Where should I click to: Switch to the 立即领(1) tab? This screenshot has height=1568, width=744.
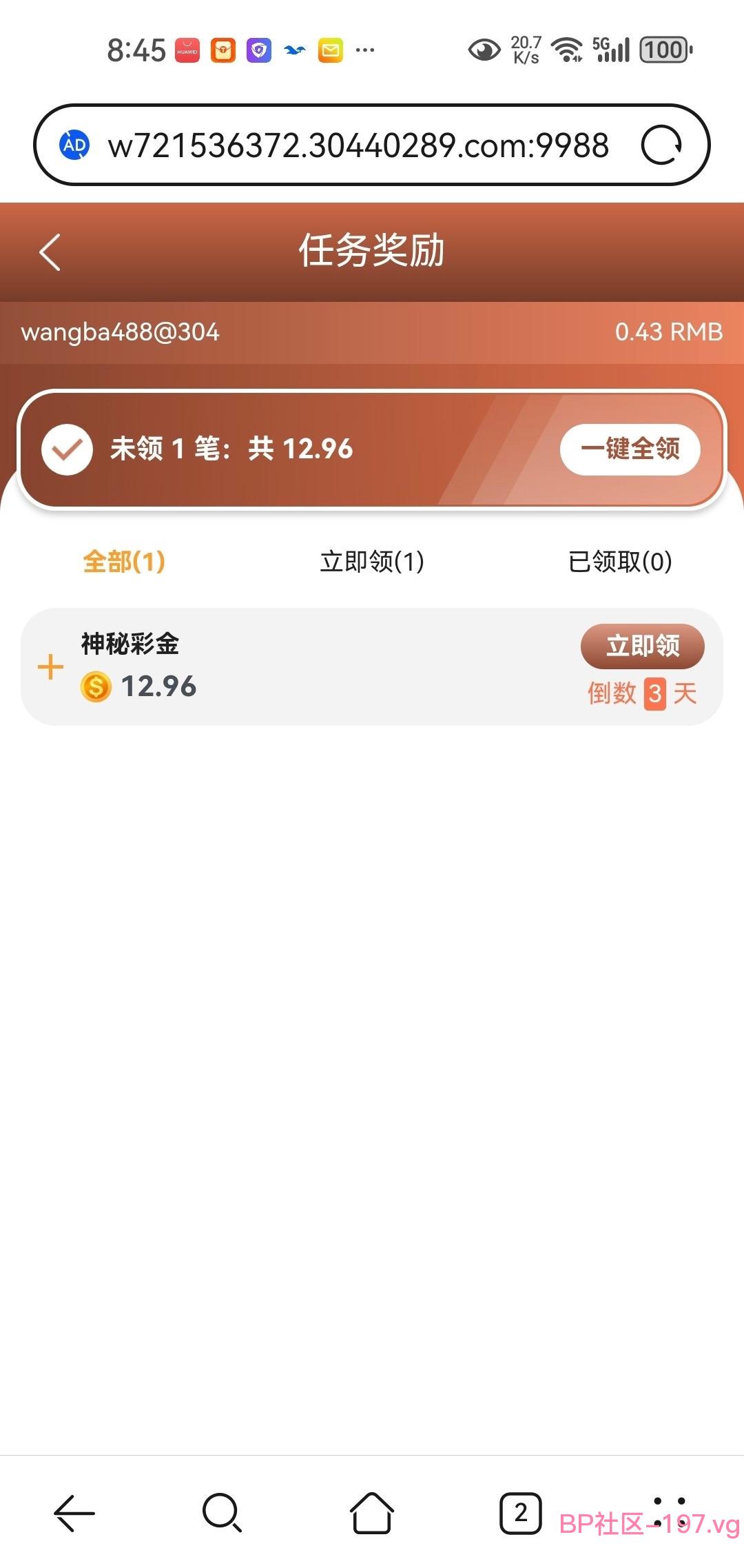point(372,561)
